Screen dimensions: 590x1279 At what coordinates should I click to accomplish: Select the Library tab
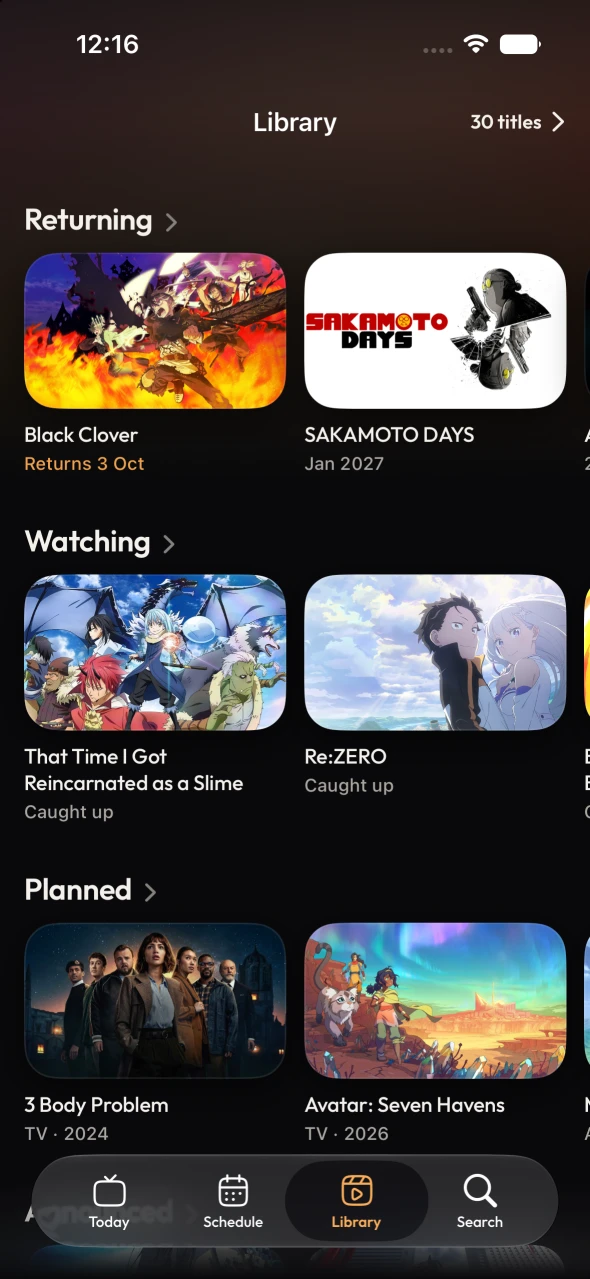click(356, 1201)
